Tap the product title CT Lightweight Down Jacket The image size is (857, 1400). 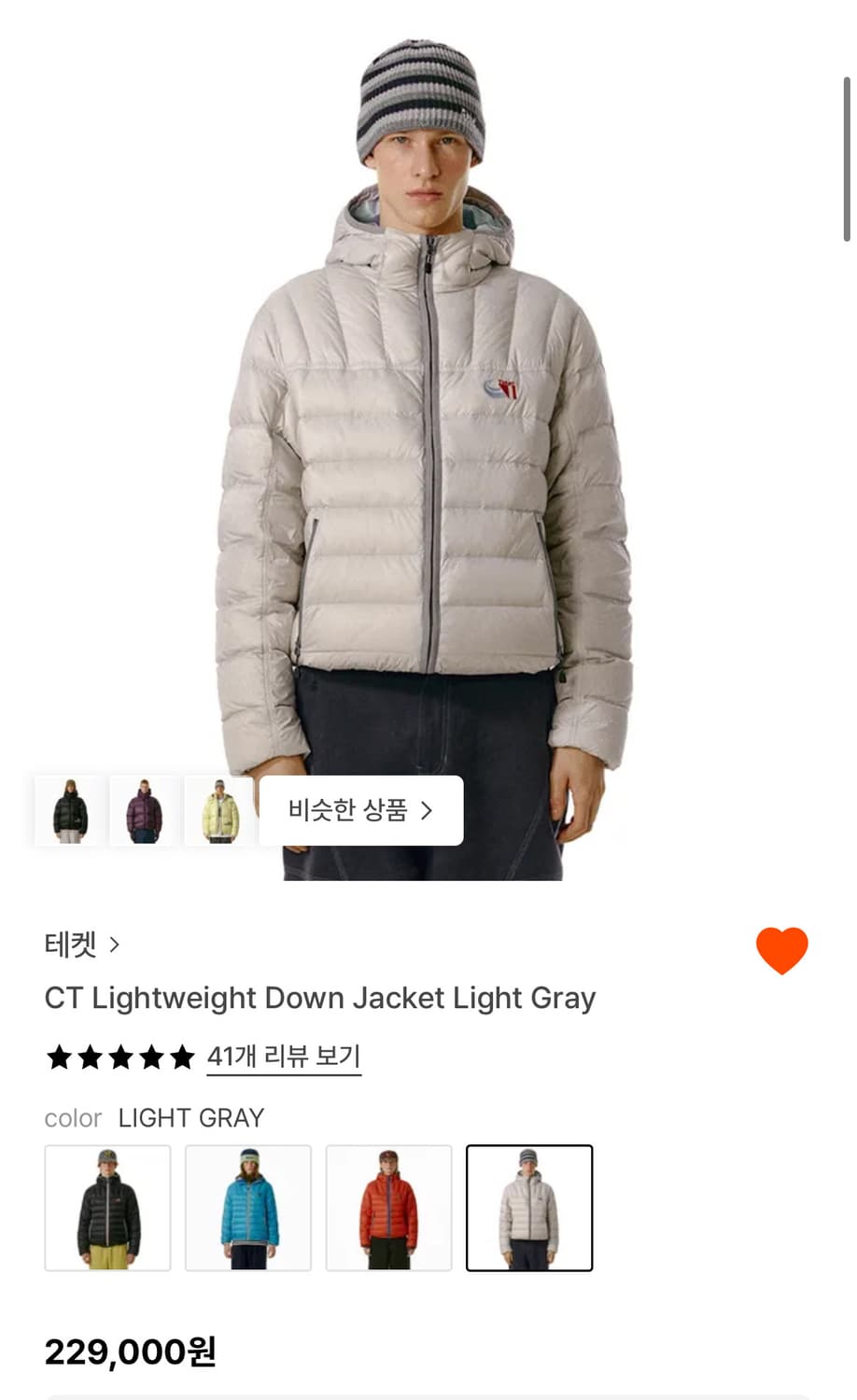click(x=321, y=999)
